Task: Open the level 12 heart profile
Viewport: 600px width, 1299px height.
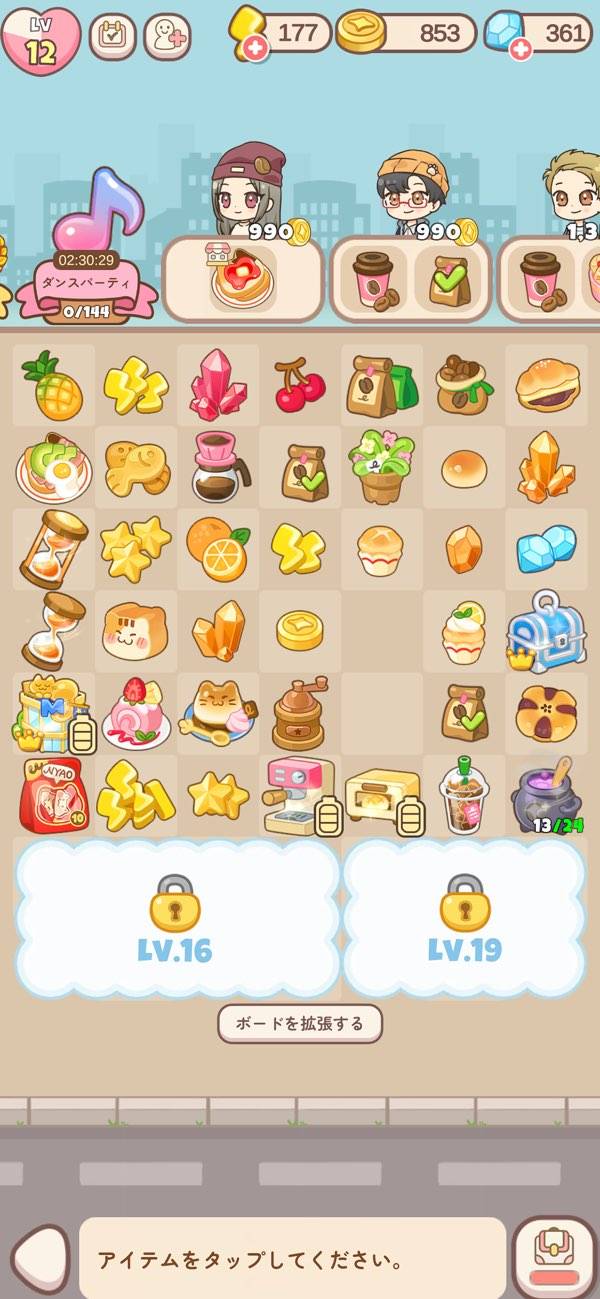Action: coord(41,40)
